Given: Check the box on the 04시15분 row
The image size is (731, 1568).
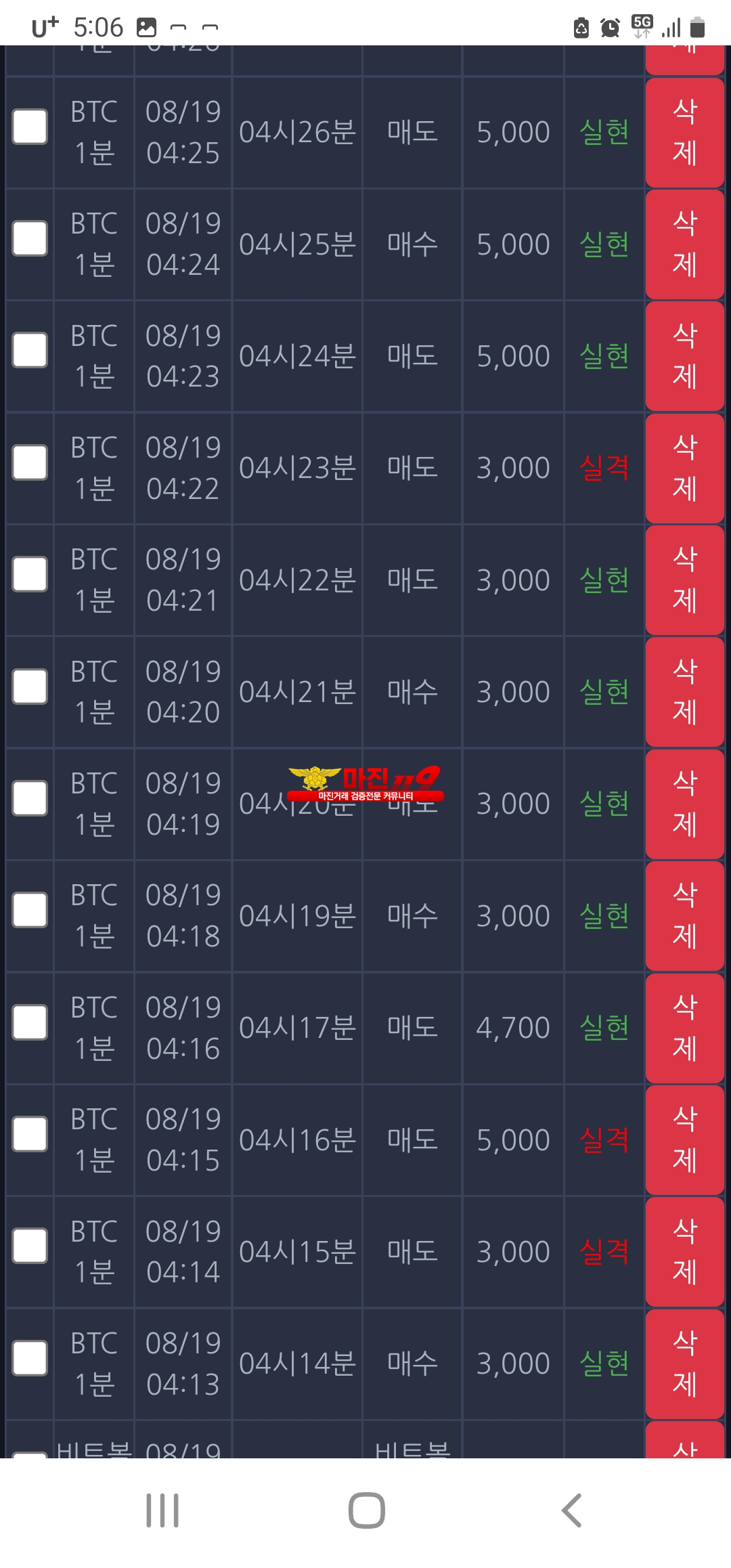Looking at the screenshot, I should coord(30,1246).
